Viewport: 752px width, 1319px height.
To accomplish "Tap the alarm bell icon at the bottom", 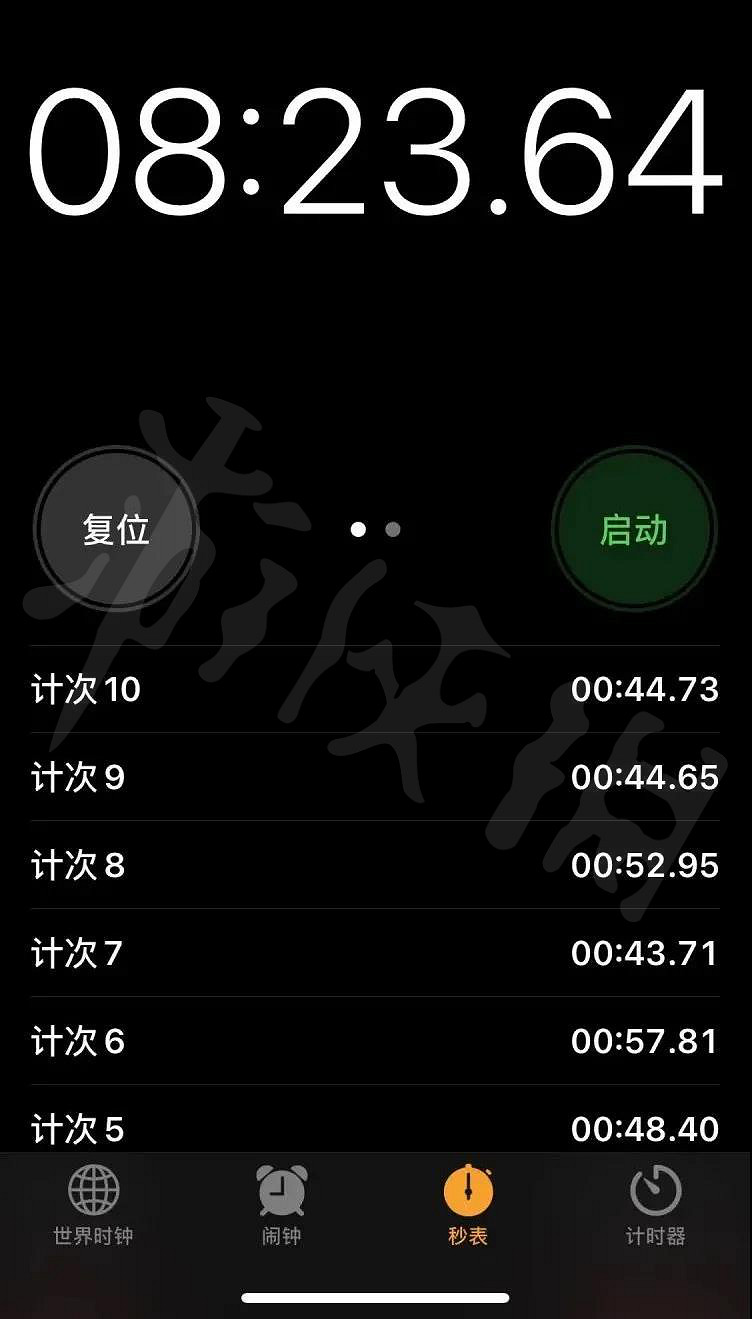I will coord(280,1192).
